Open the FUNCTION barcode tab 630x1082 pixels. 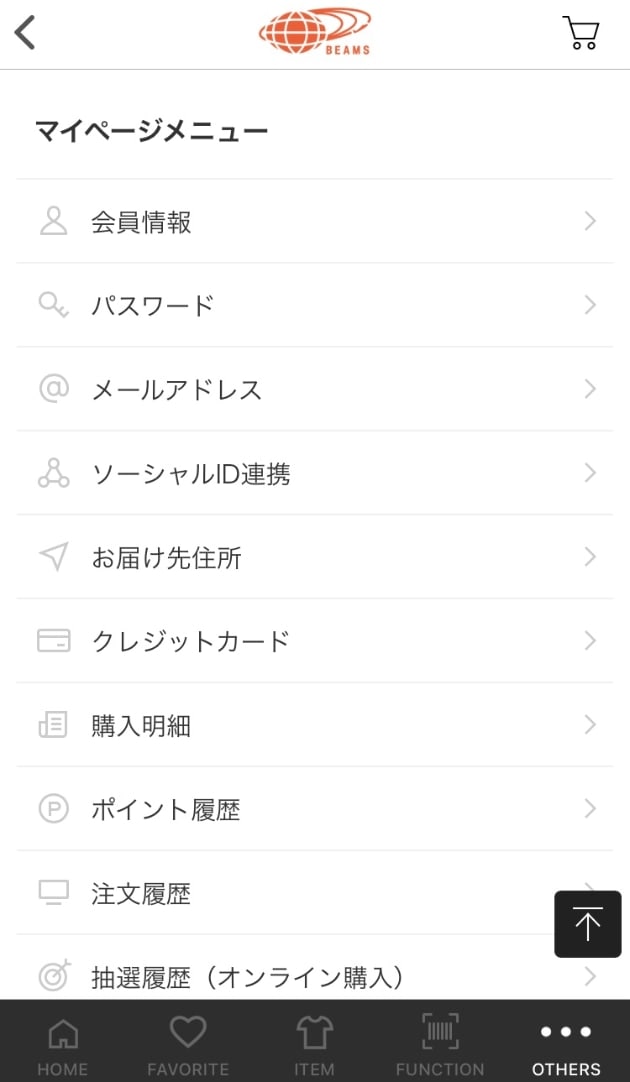pyautogui.click(x=440, y=1043)
